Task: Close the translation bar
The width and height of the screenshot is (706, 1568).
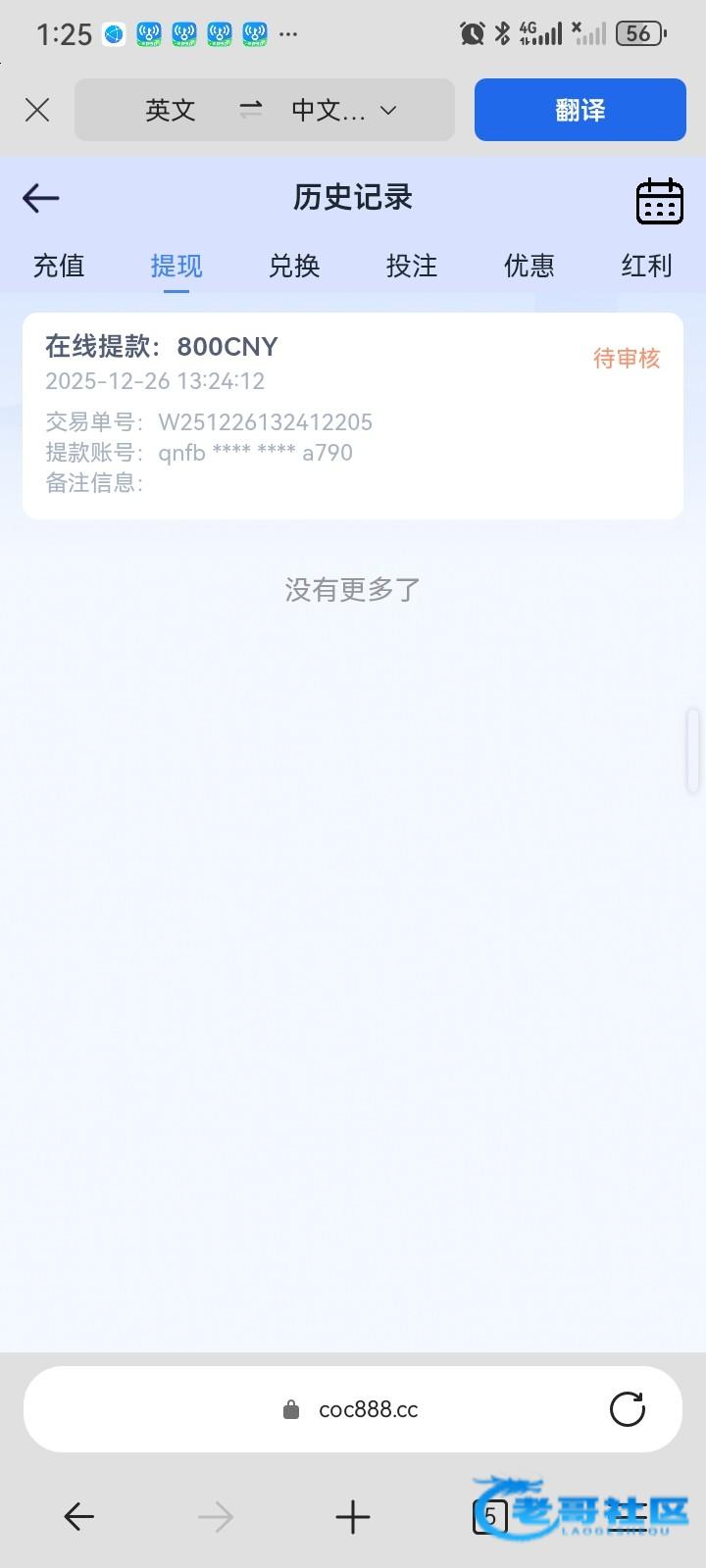Action: coord(37,110)
